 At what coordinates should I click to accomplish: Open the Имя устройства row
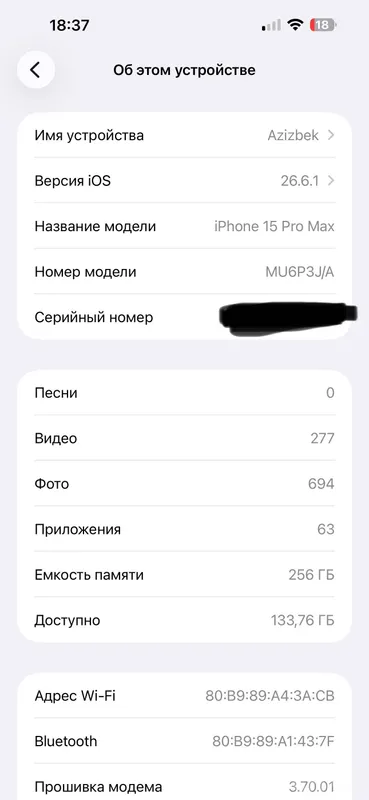(184, 135)
